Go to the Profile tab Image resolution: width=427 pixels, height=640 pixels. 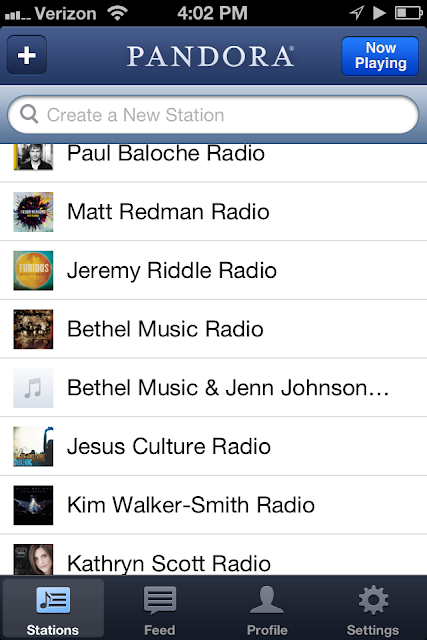point(267,609)
